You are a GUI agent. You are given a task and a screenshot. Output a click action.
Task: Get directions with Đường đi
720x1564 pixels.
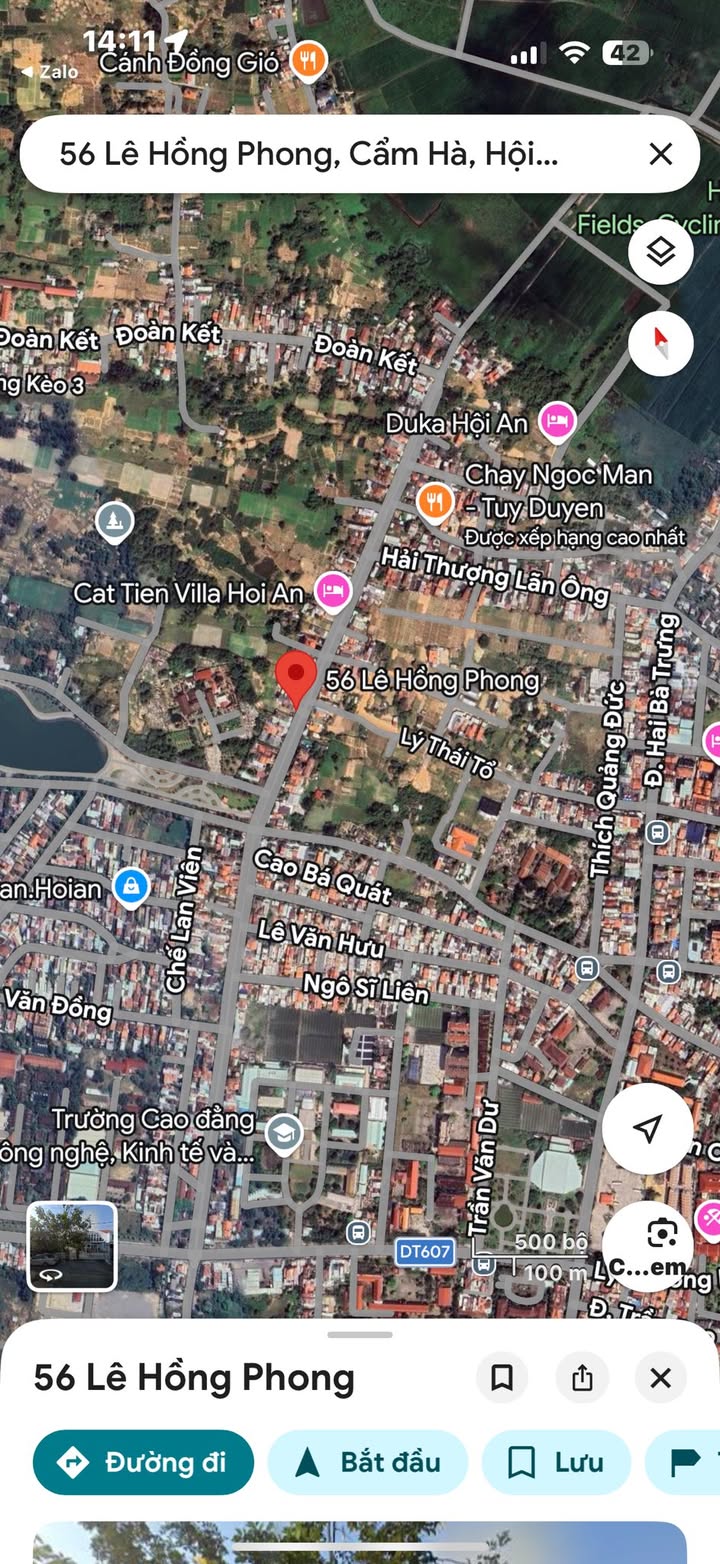(x=143, y=1462)
